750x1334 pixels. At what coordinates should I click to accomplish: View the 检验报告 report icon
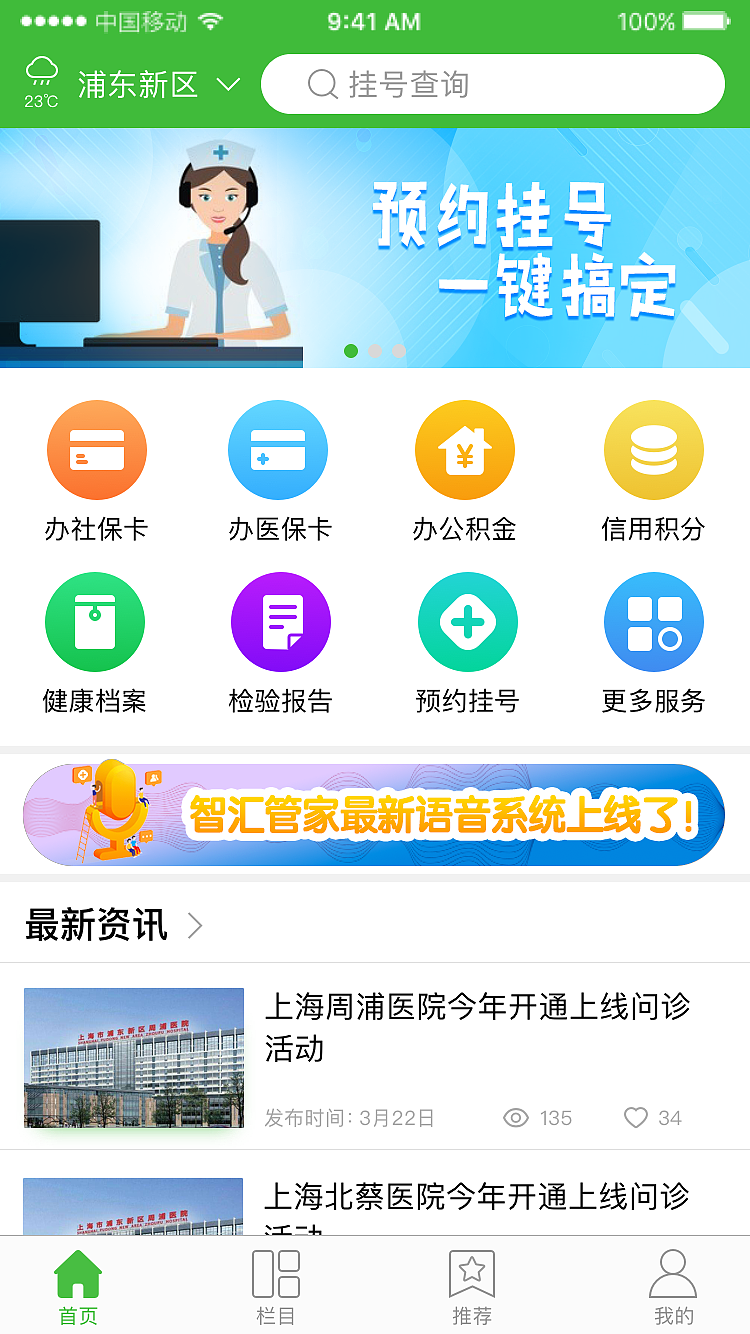point(281,620)
